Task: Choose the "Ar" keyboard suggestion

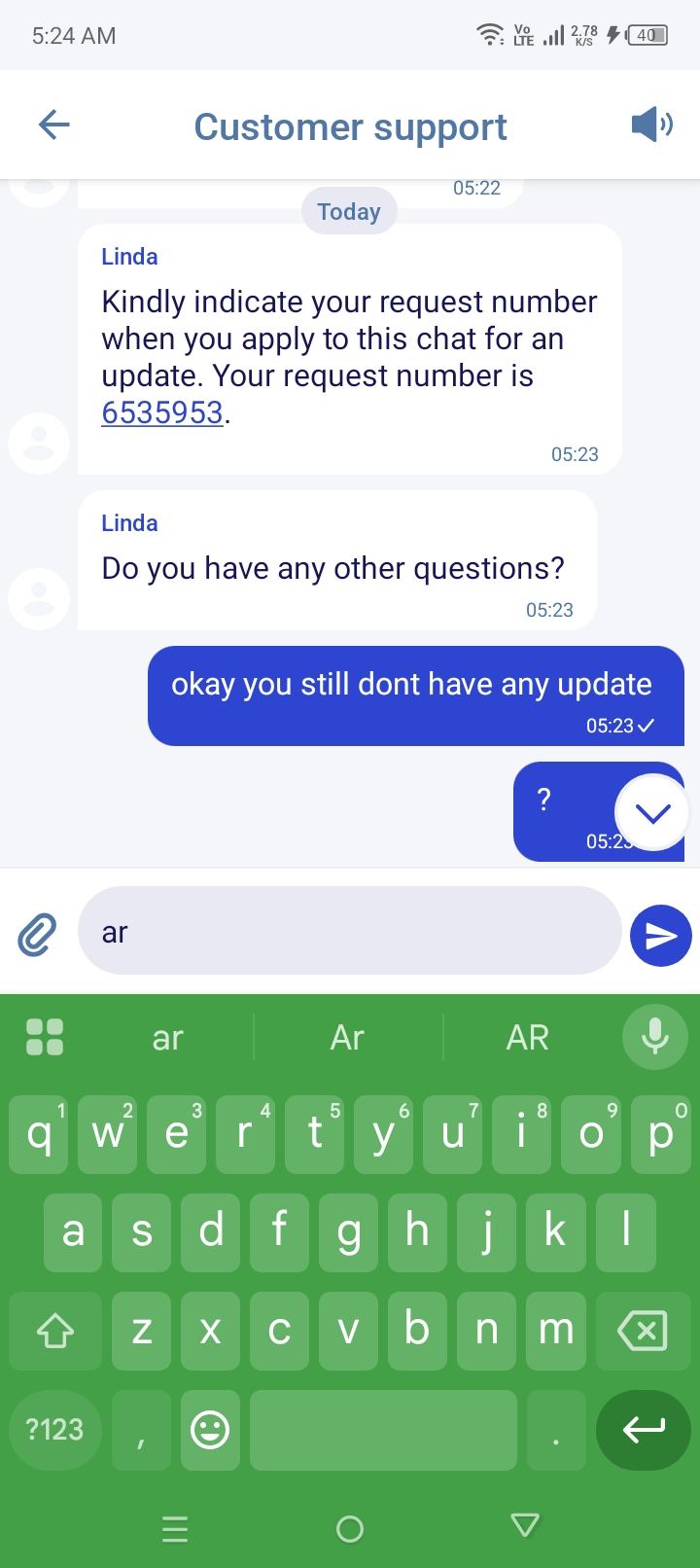Action: (347, 1038)
